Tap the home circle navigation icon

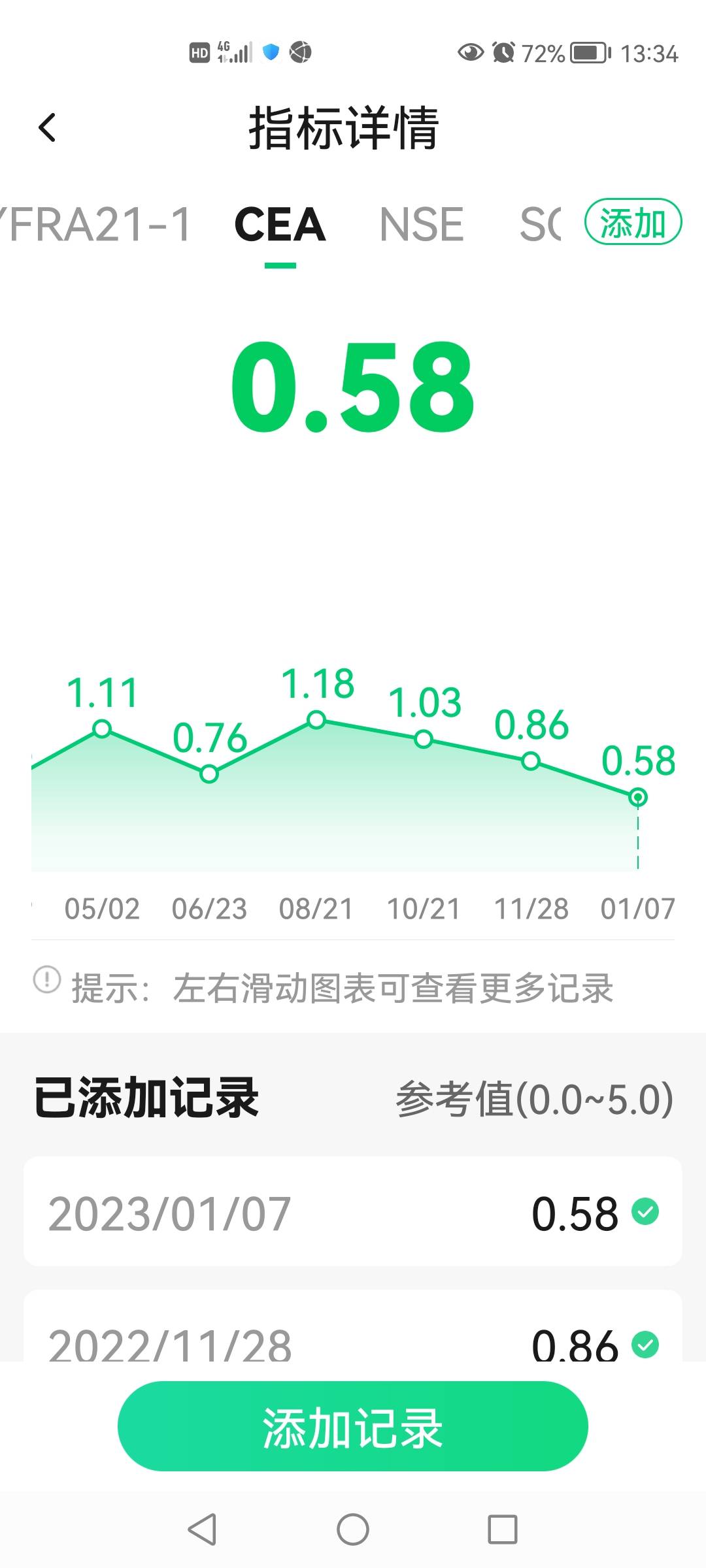pyautogui.click(x=352, y=1527)
